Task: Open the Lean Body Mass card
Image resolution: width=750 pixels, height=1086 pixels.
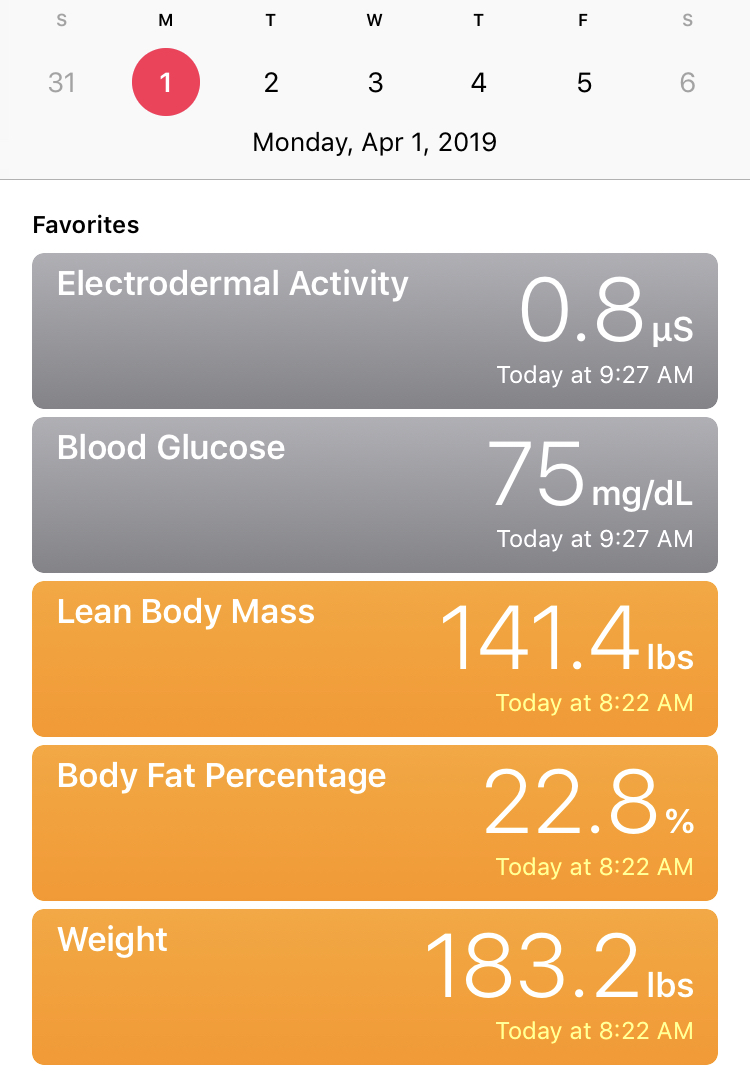Action: coord(375,659)
